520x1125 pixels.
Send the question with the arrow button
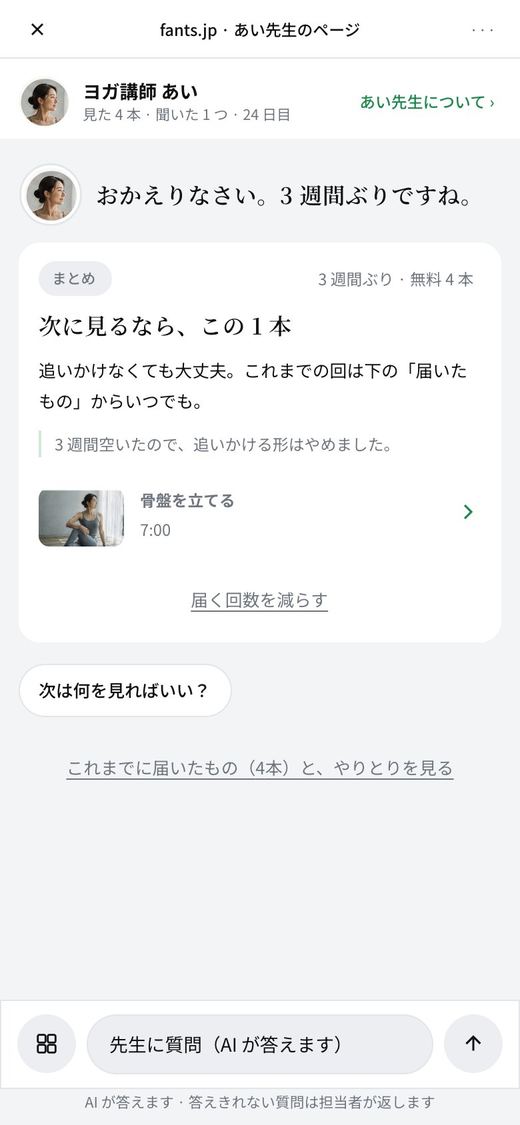tap(473, 1043)
